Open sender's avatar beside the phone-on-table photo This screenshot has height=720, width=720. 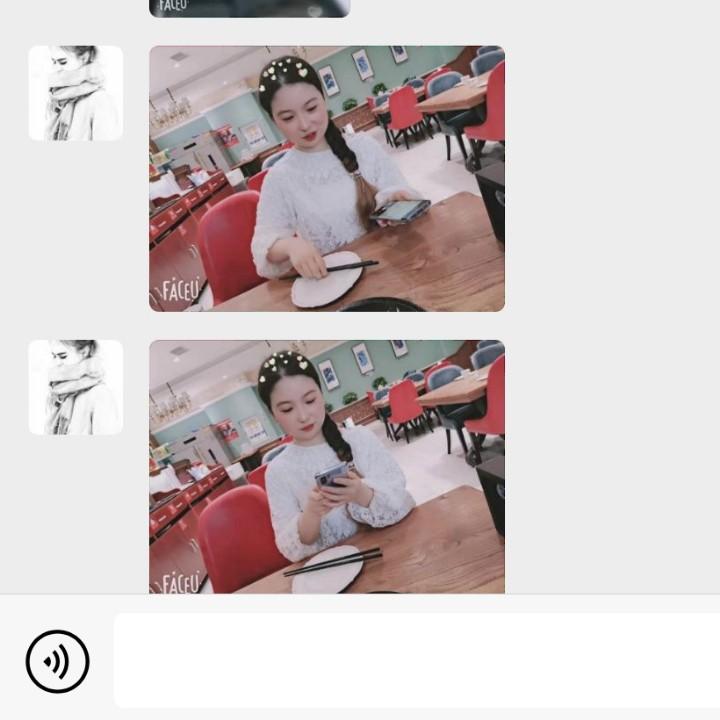click(76, 93)
